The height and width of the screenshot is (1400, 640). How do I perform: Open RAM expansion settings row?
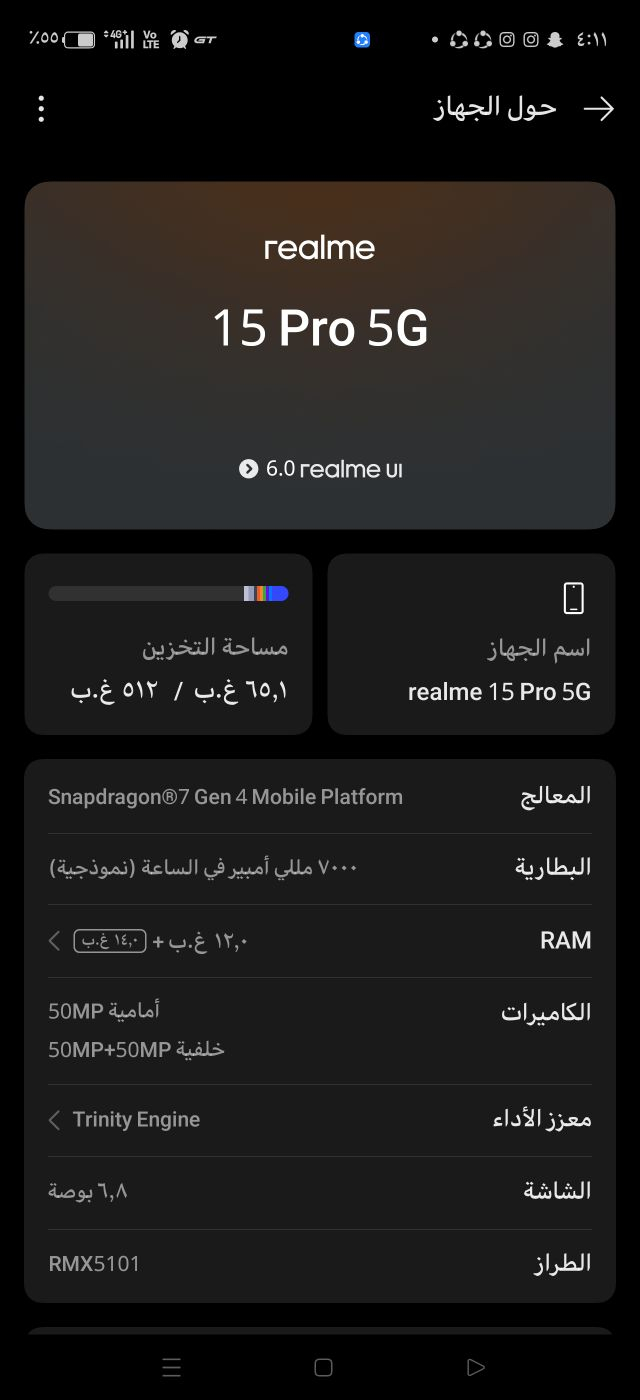point(320,941)
